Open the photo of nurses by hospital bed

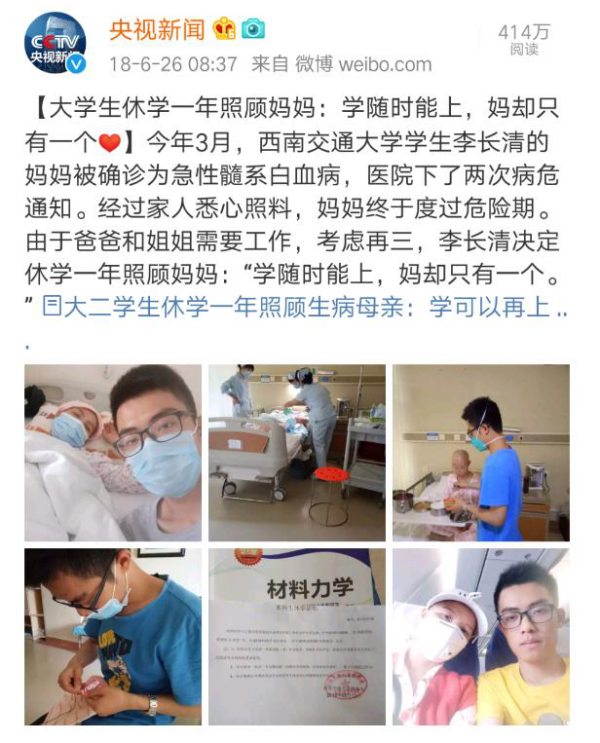click(x=297, y=452)
